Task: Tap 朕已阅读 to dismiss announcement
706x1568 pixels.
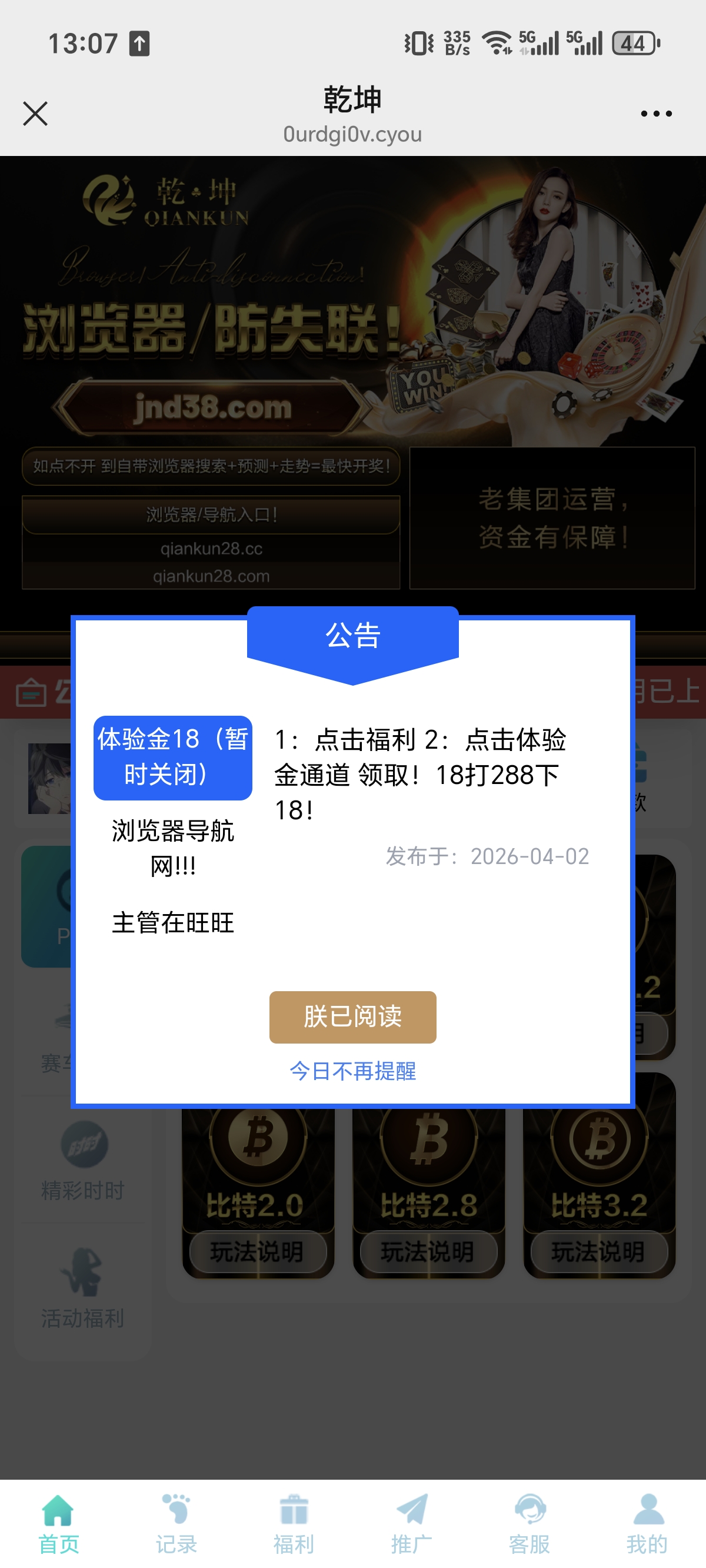Action: tap(353, 1016)
